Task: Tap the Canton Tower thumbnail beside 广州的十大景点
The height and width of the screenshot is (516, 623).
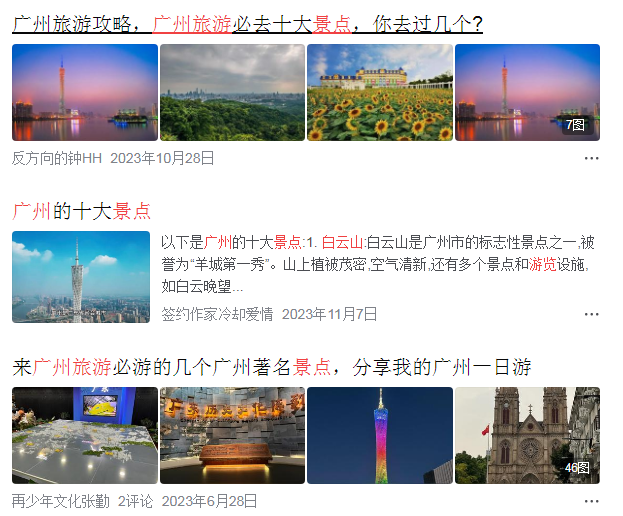Action: (81, 277)
